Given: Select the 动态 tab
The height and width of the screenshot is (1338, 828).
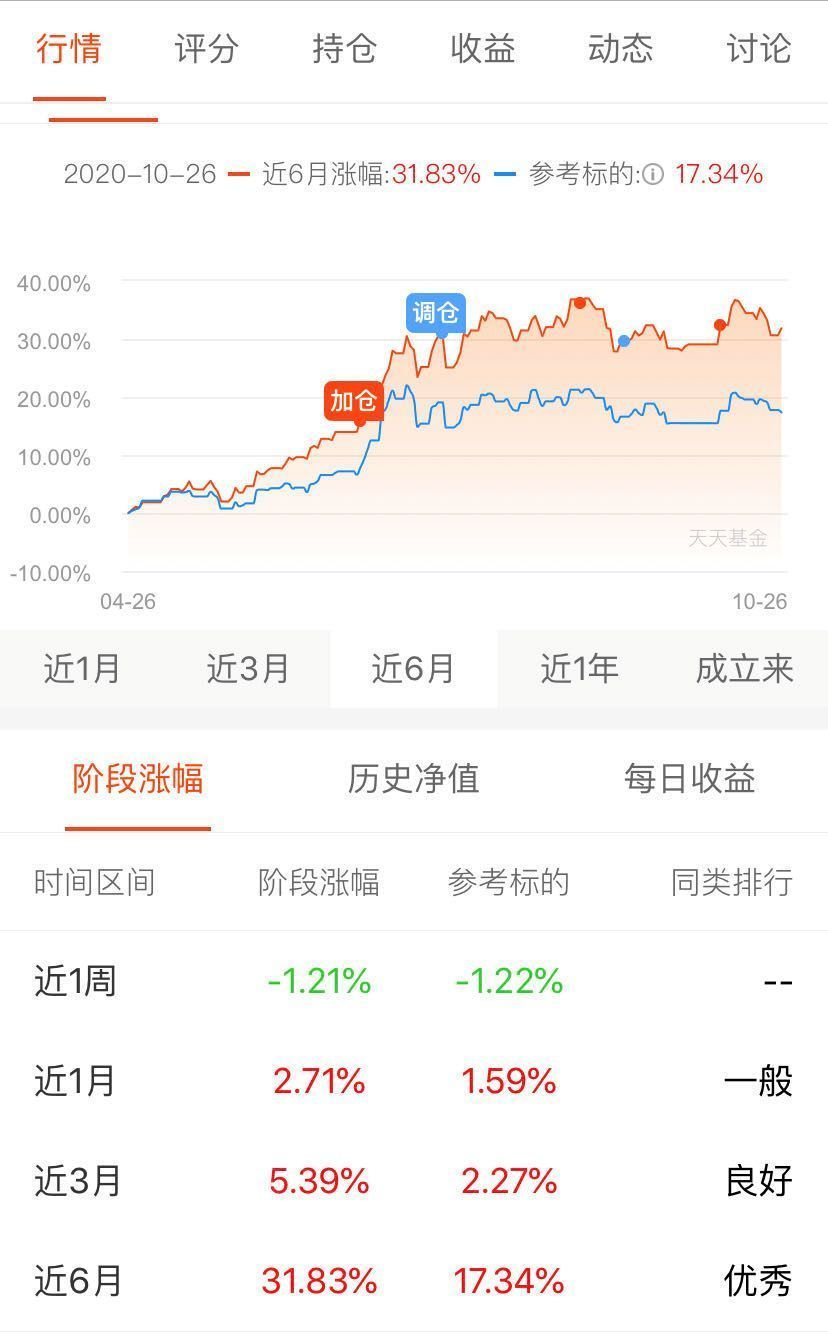Looking at the screenshot, I should [620, 49].
